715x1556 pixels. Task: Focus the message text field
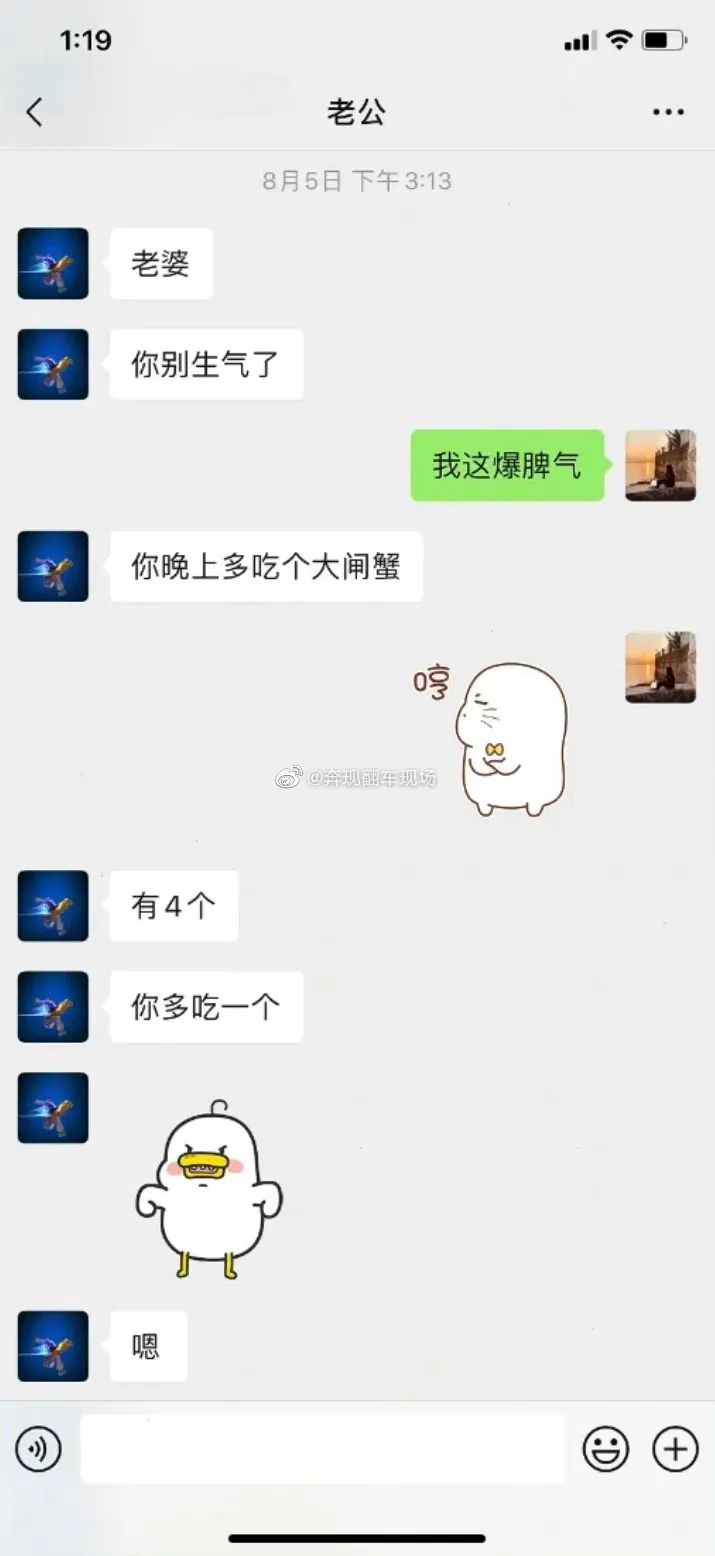(322, 1449)
